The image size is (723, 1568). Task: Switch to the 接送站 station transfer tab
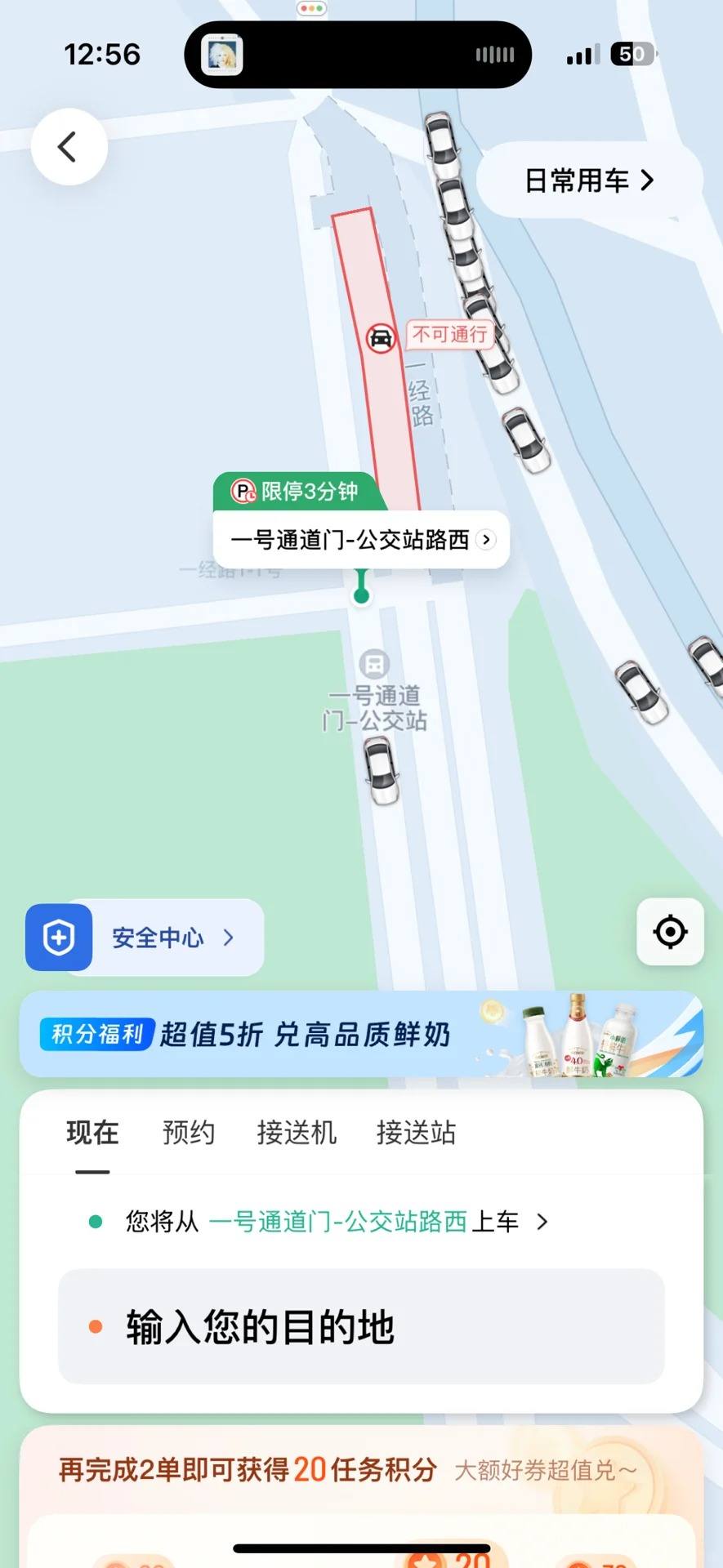pos(415,1134)
